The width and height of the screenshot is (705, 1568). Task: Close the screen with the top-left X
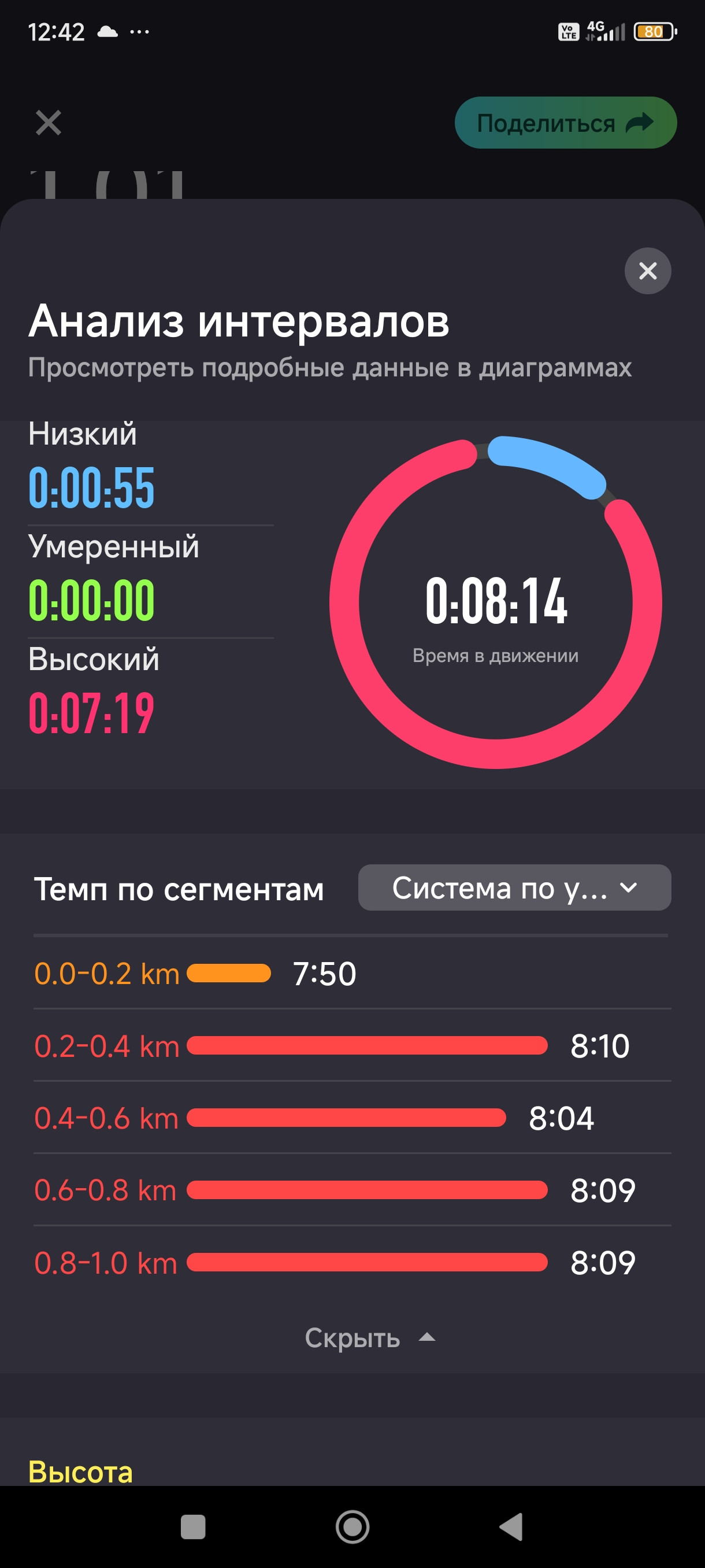pyautogui.click(x=49, y=123)
